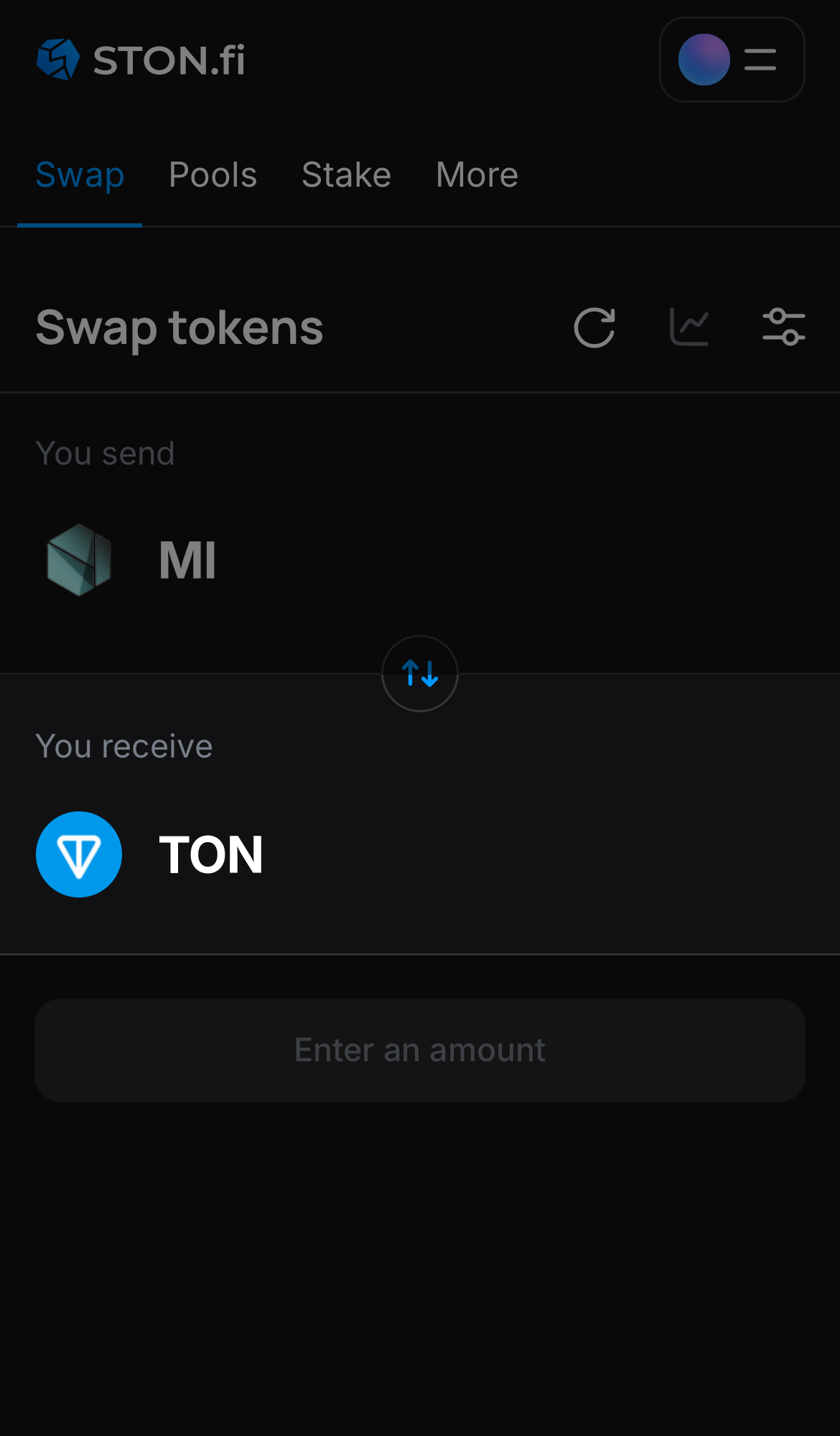The height and width of the screenshot is (1436, 840).
Task: Click the You send amount field
Action: 646,561
